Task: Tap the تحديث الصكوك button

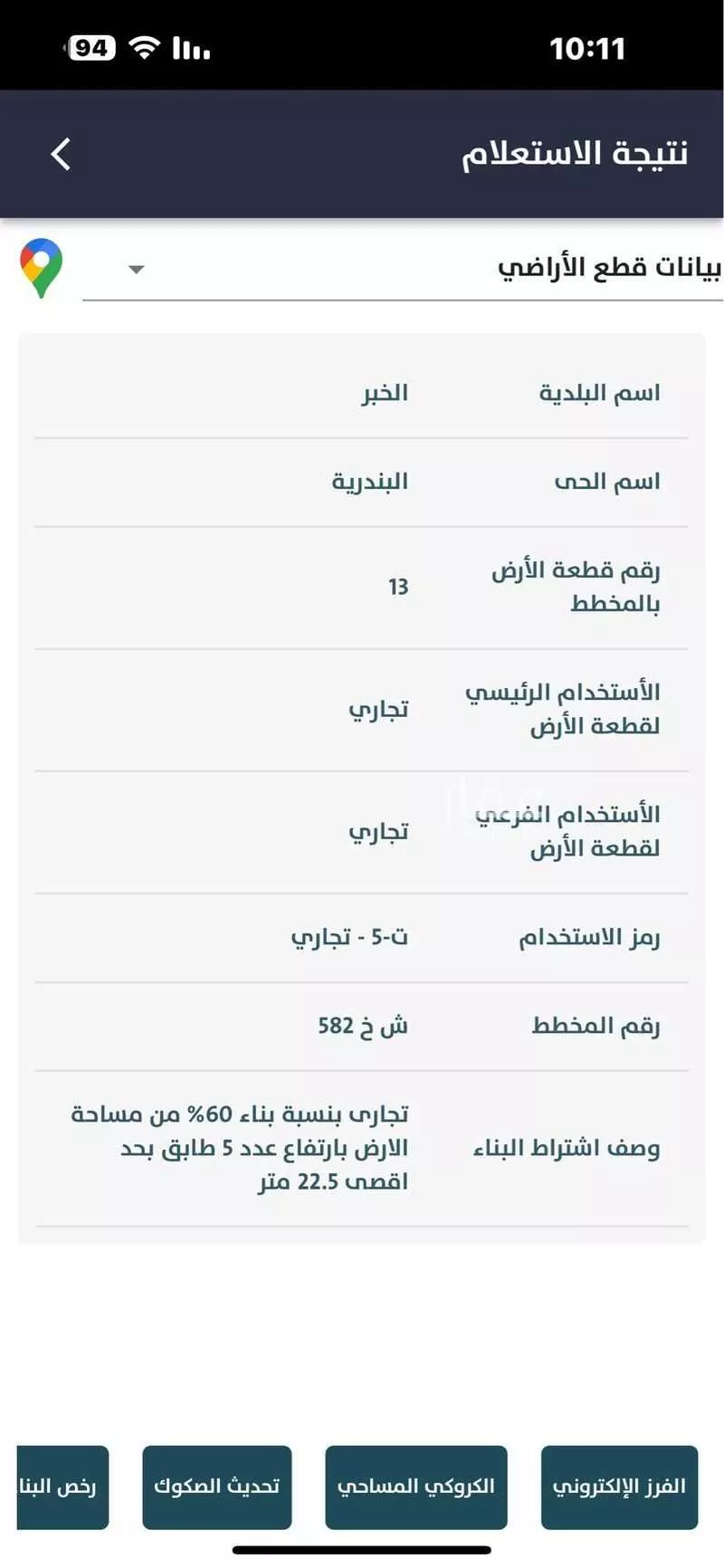Action: tap(216, 1487)
